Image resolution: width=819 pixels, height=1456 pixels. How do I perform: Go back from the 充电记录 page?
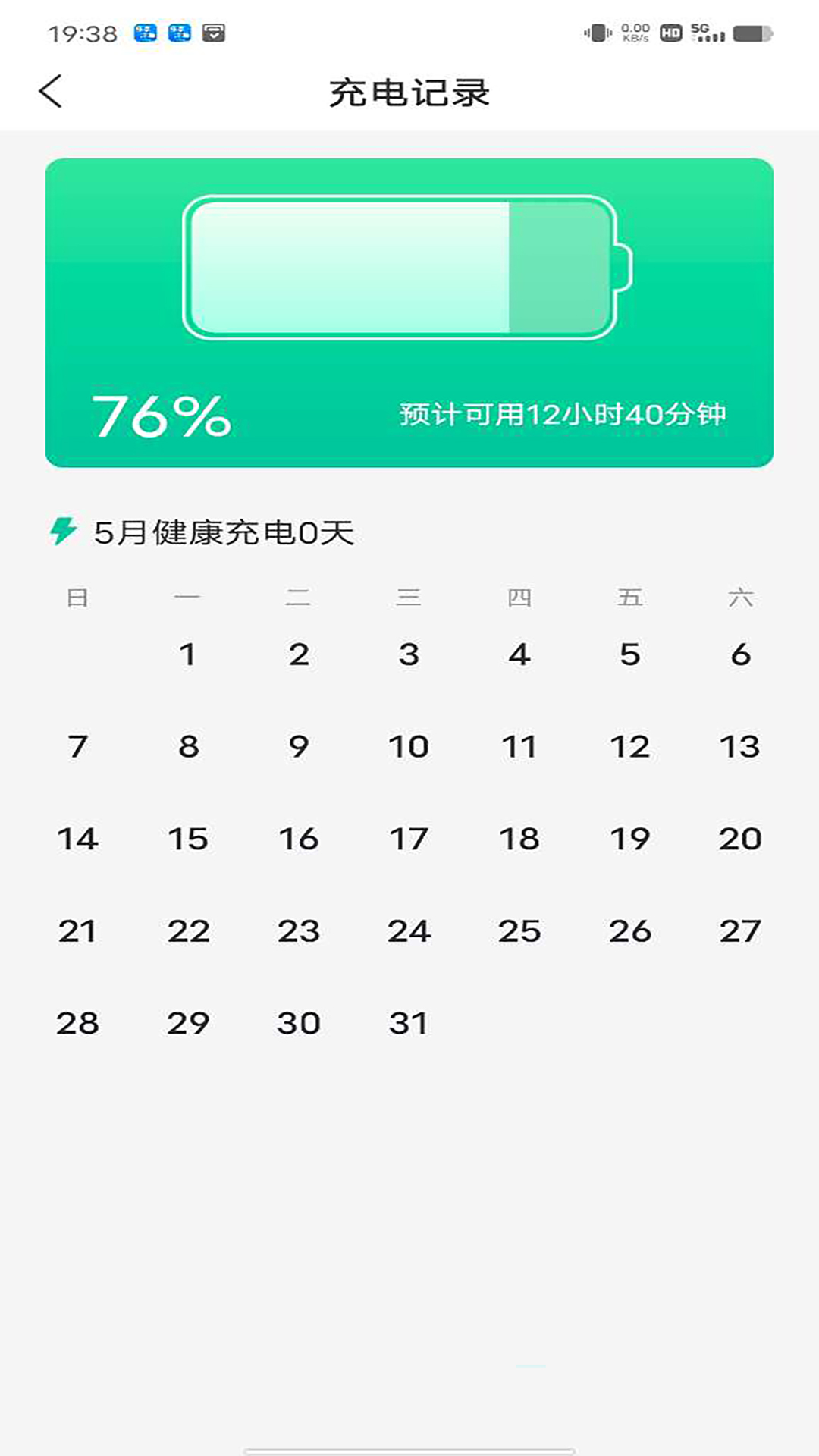pos(50,92)
